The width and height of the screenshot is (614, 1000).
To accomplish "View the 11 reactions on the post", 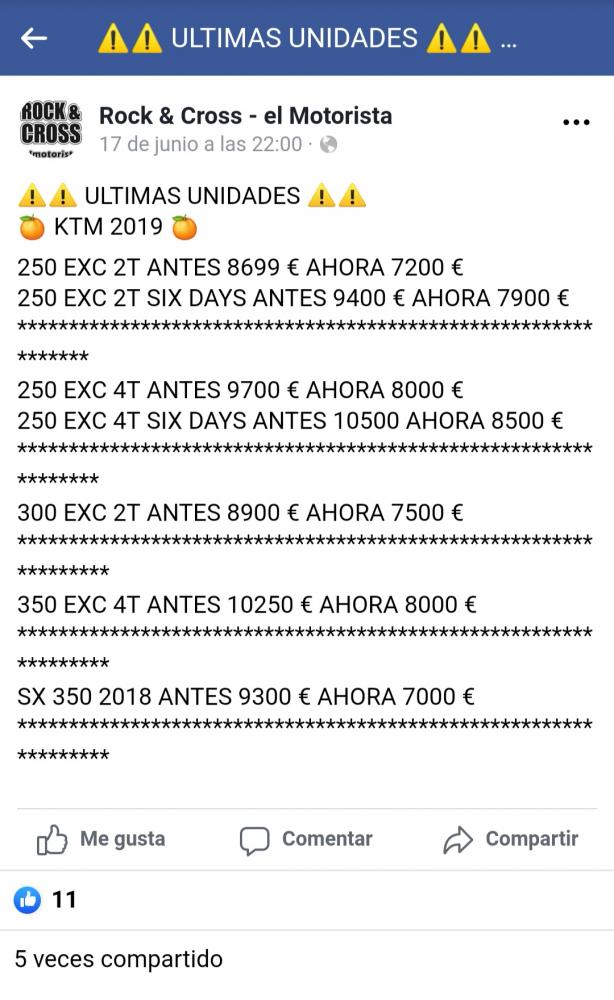I will click(x=45, y=899).
